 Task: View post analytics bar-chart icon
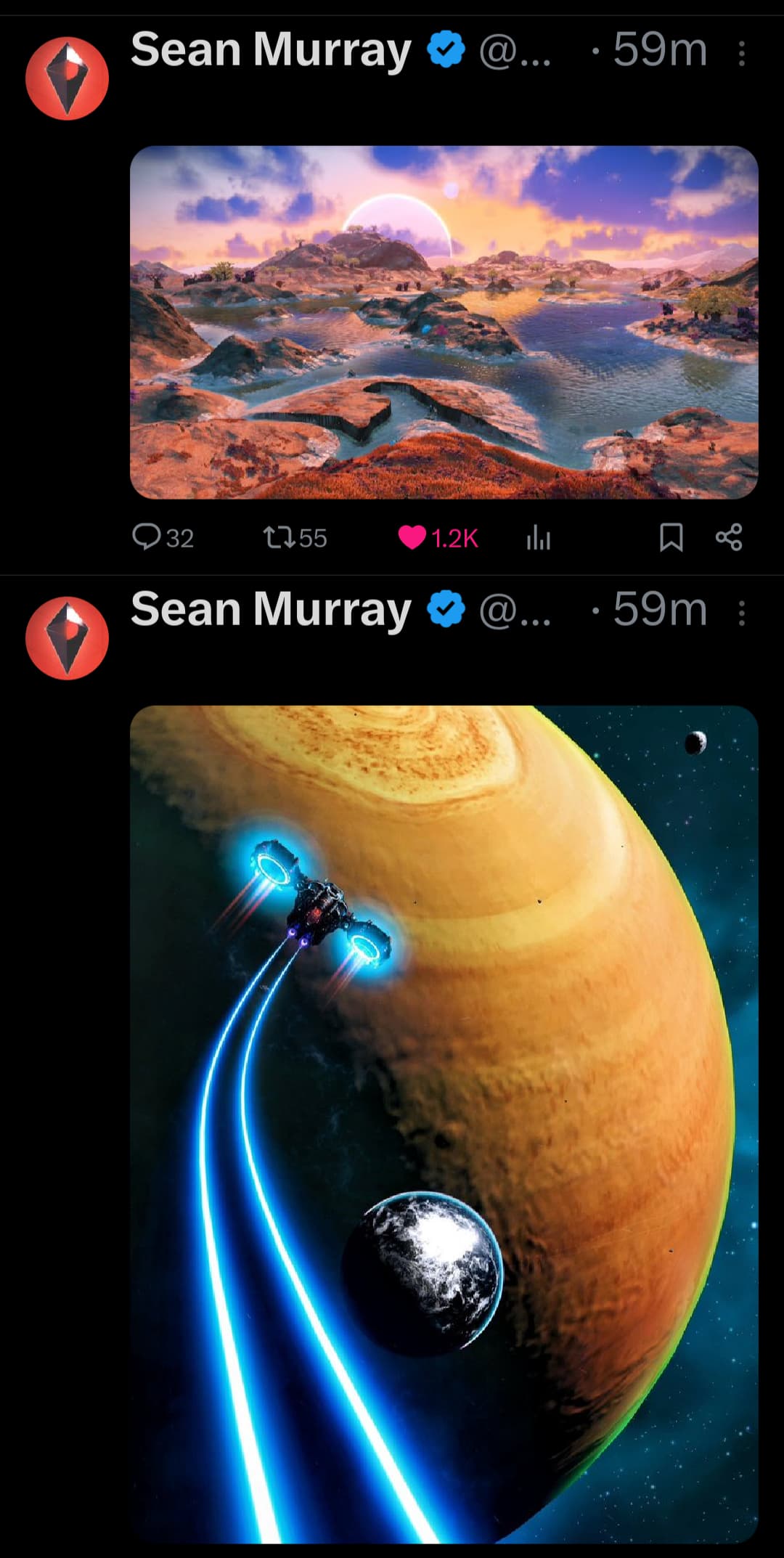pos(538,538)
